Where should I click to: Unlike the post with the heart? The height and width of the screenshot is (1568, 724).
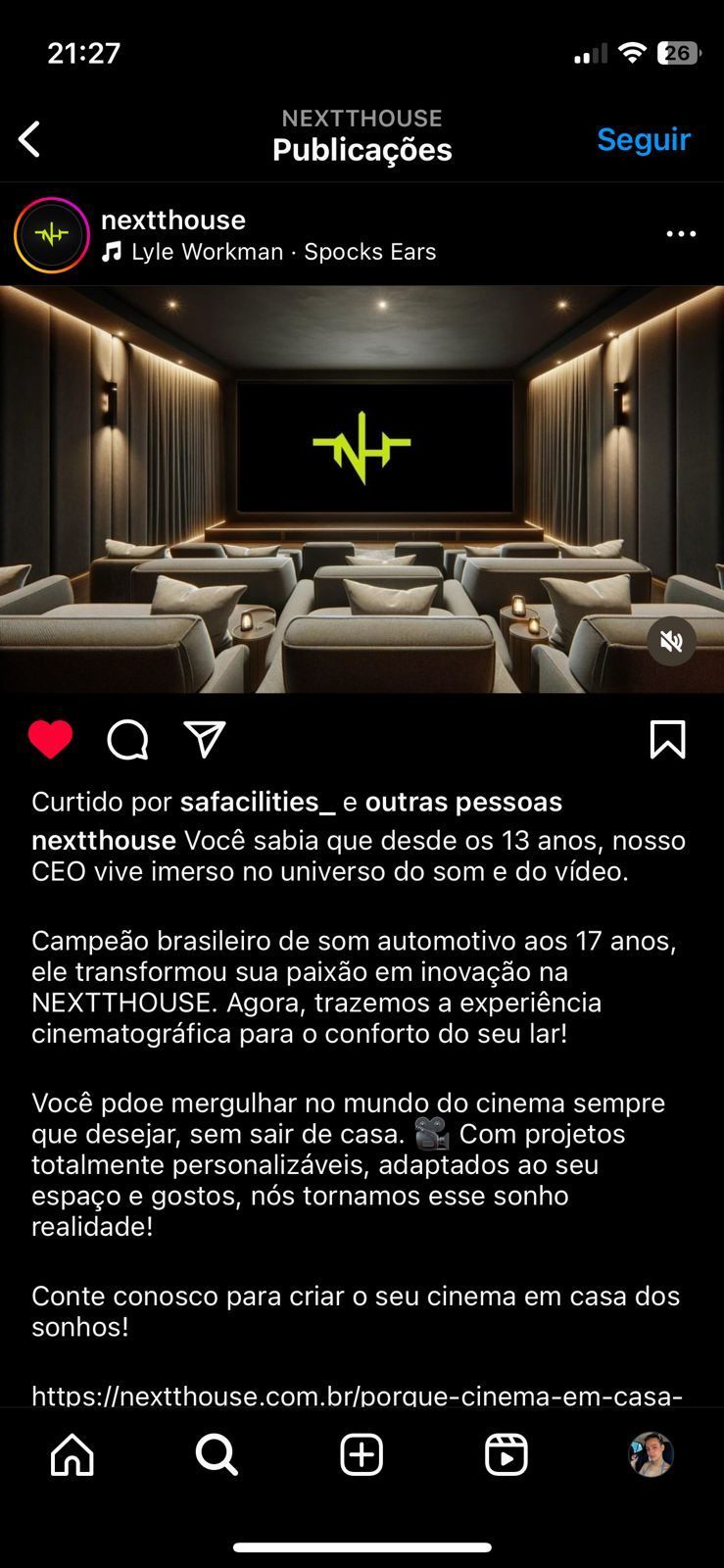pyautogui.click(x=50, y=740)
